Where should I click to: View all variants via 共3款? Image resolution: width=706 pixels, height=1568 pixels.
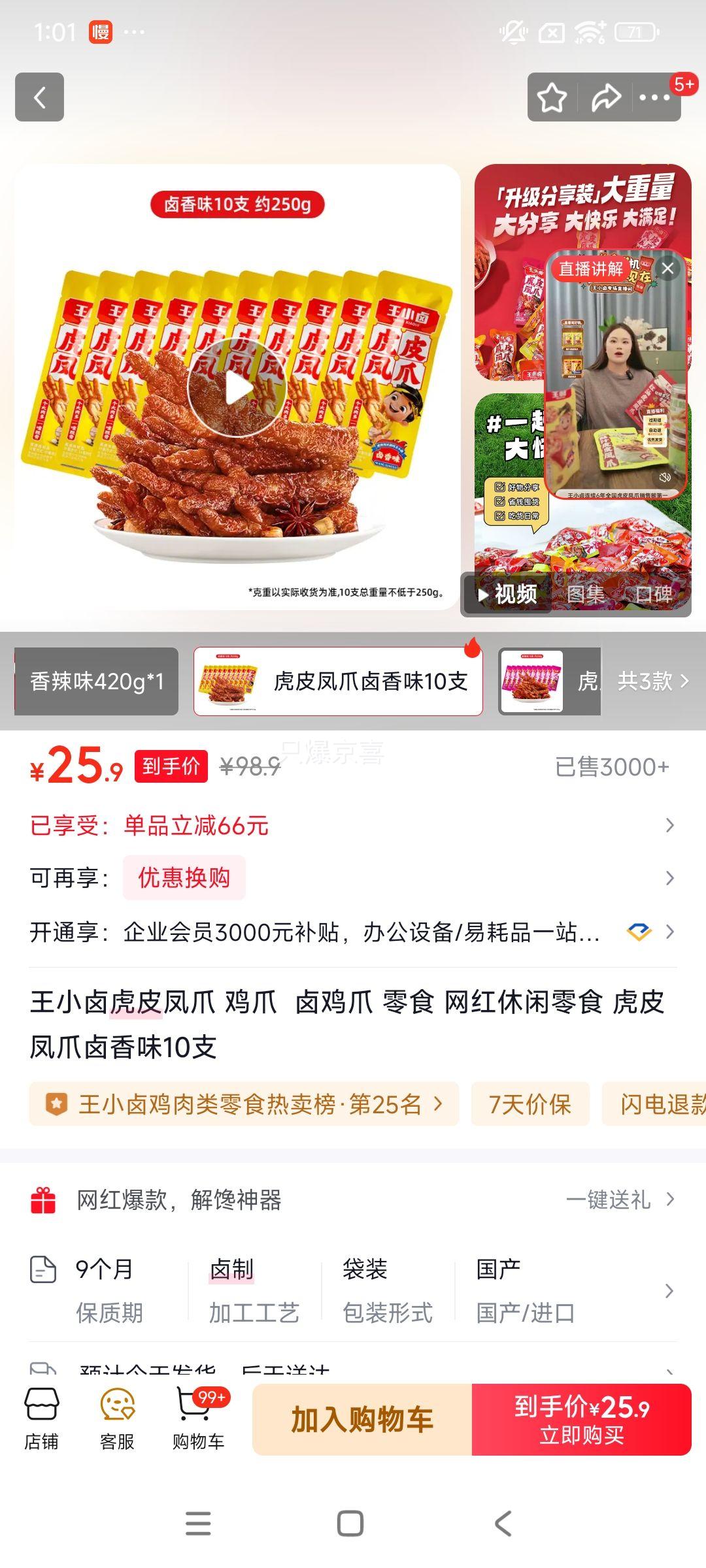652,681
